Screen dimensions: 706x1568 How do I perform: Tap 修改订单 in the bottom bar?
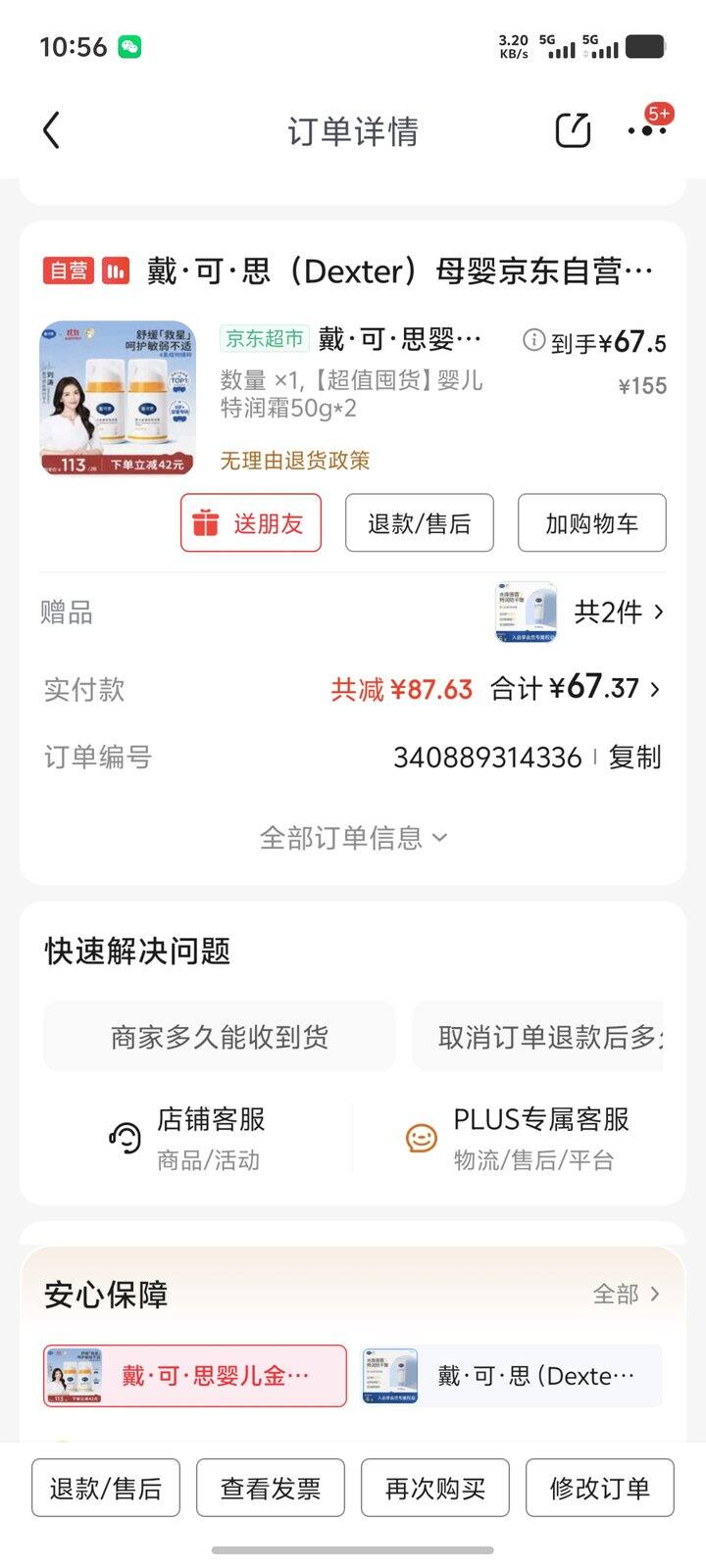[600, 1489]
